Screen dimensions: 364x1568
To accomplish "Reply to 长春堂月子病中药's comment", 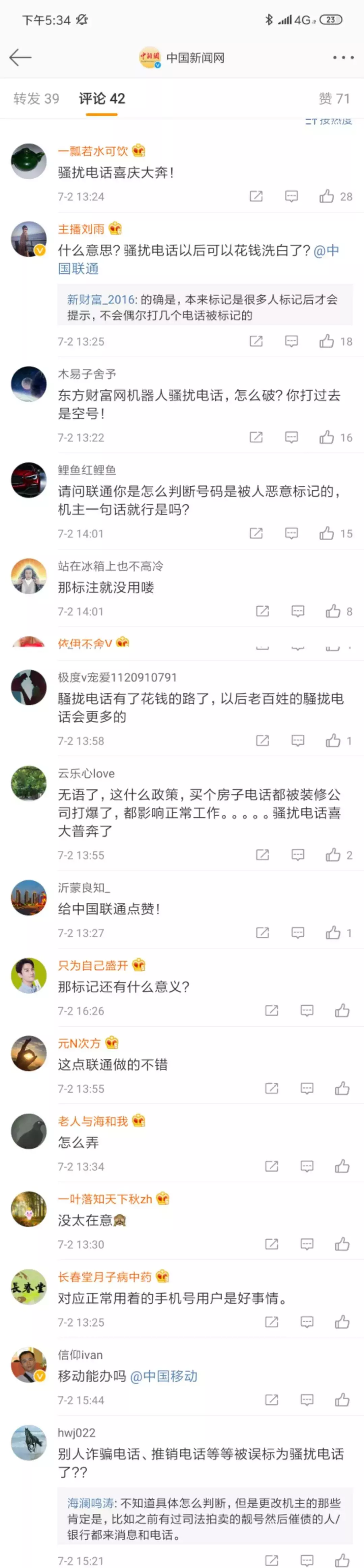I will (307, 1323).
